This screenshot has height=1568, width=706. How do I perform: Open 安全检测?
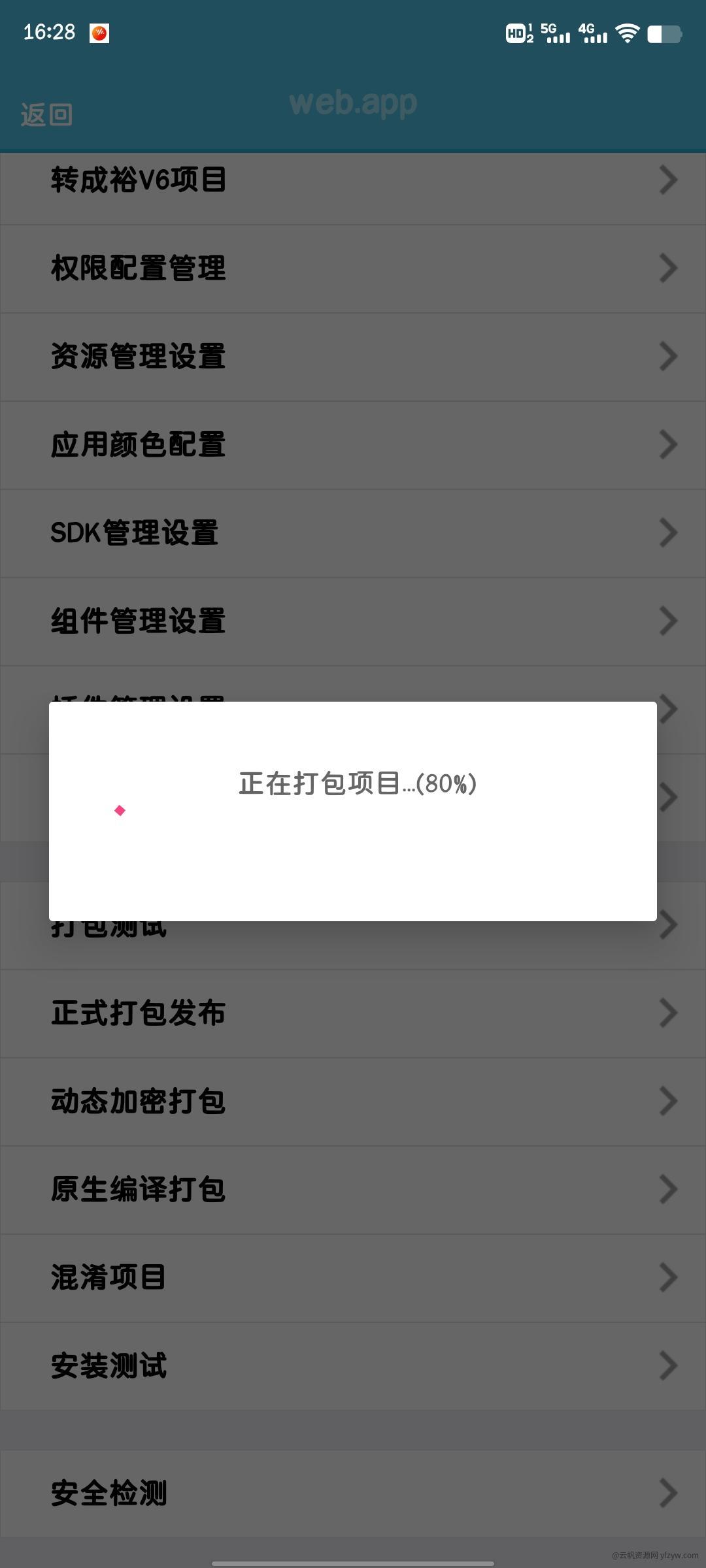(353, 1494)
